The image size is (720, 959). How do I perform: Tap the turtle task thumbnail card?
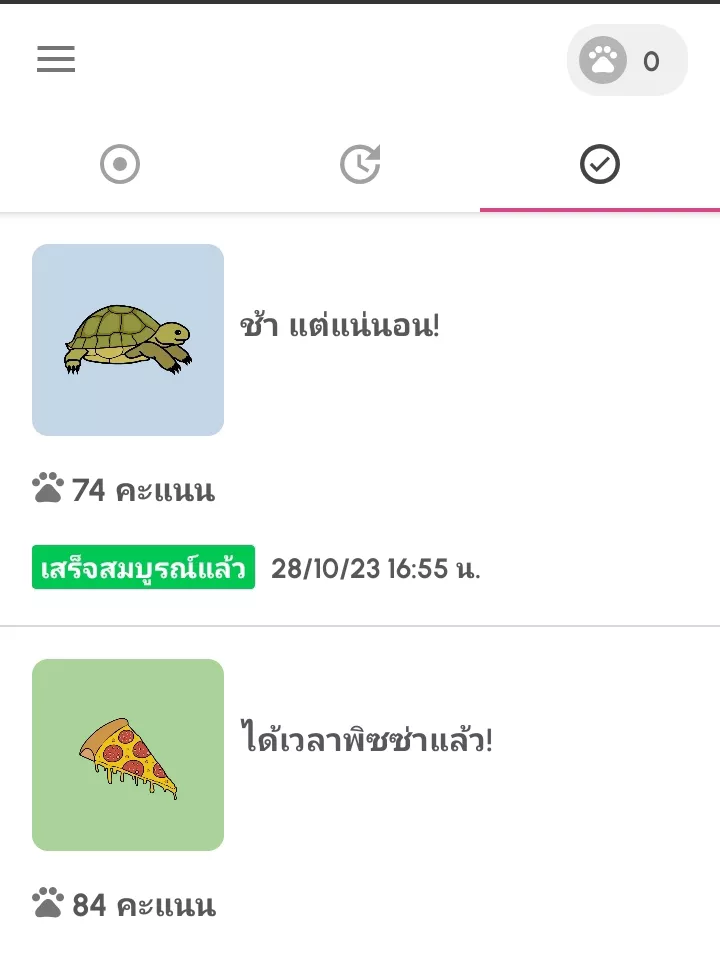pyautogui.click(x=128, y=339)
